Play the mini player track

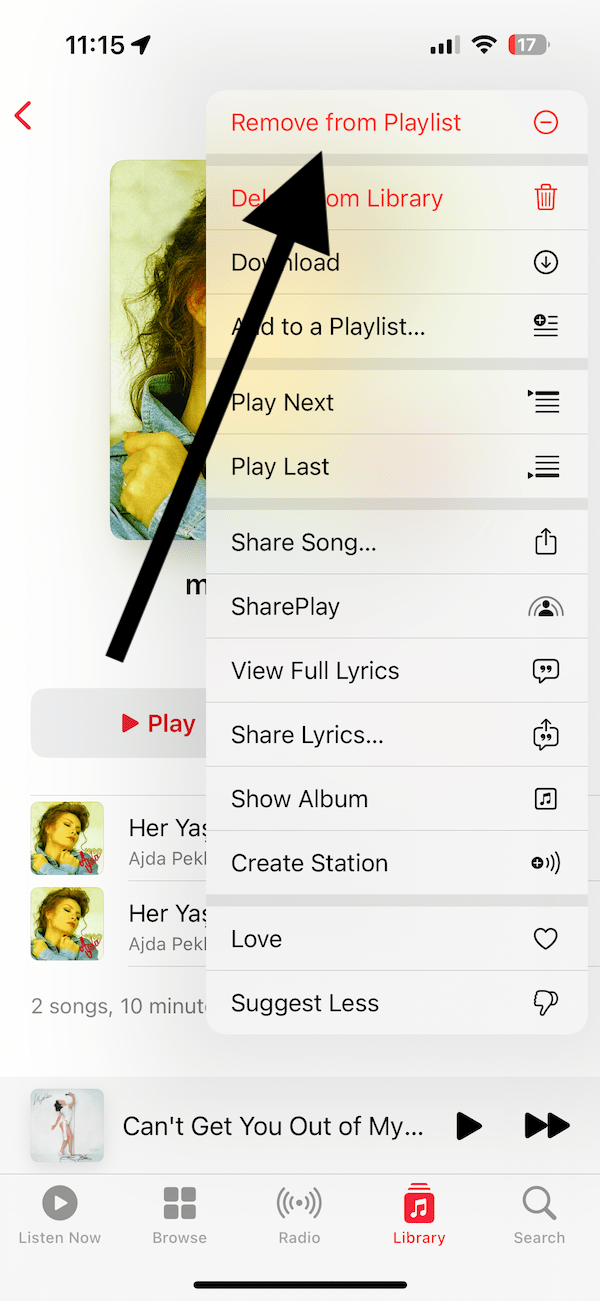pyautogui.click(x=469, y=1125)
